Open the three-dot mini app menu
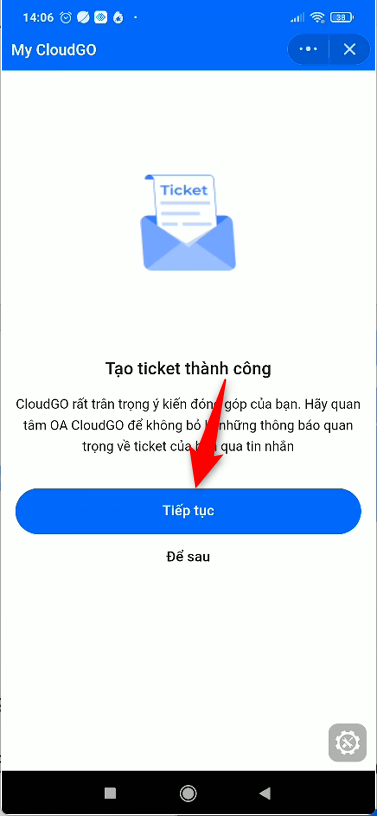Viewport: 377px width, 816px height. click(x=308, y=49)
